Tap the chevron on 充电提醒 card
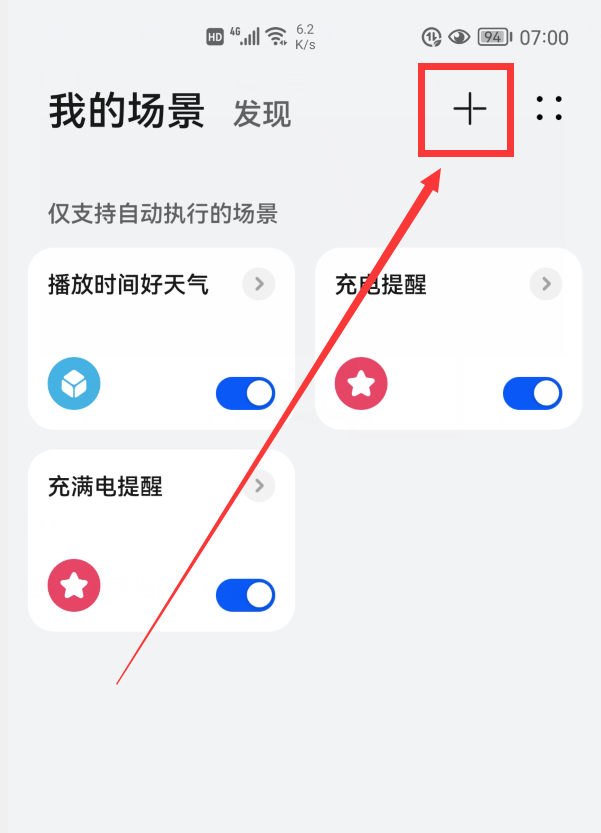Viewport: 601px width, 833px height. click(546, 284)
